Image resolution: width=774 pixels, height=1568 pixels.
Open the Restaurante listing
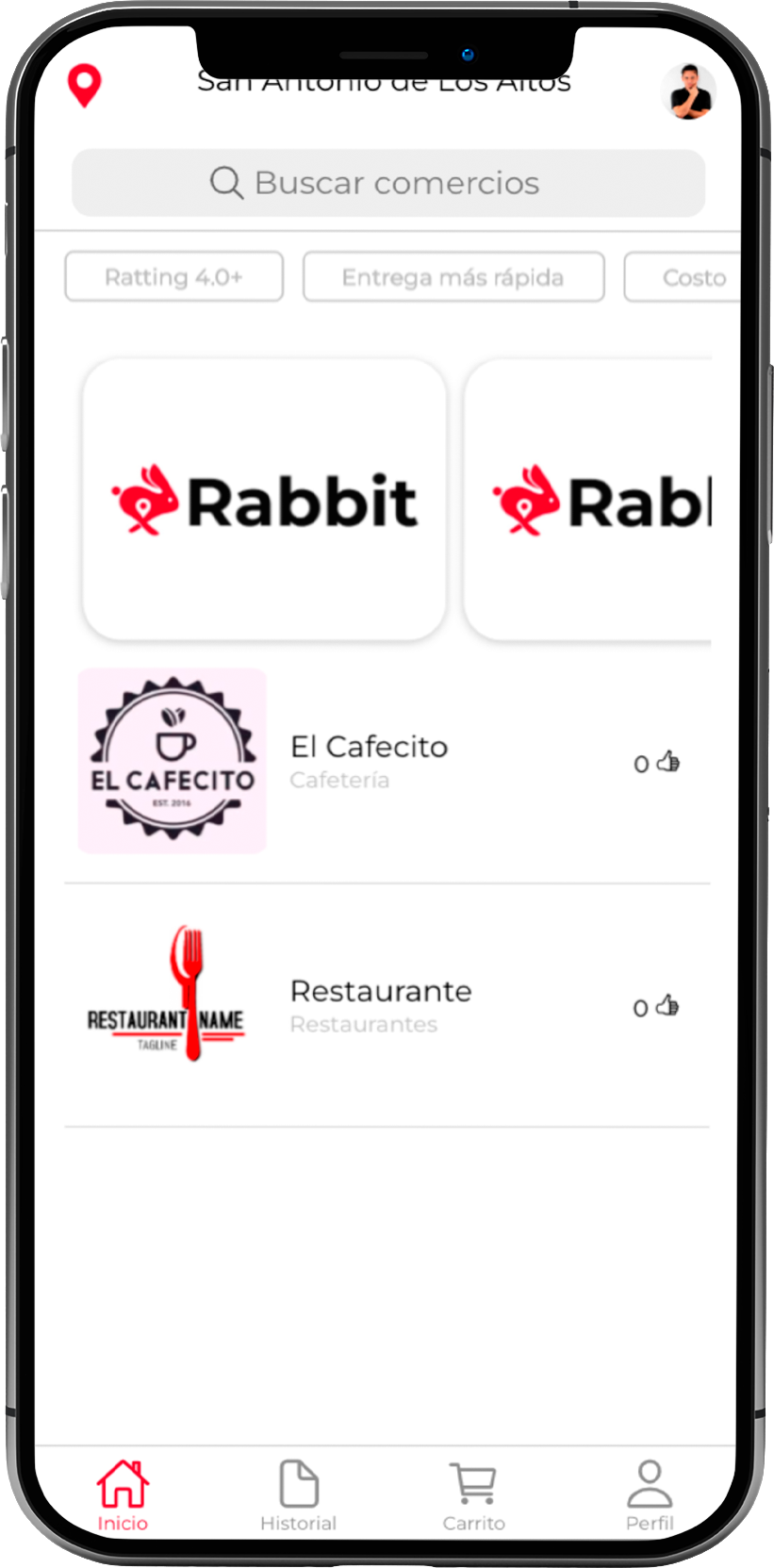(380, 1004)
